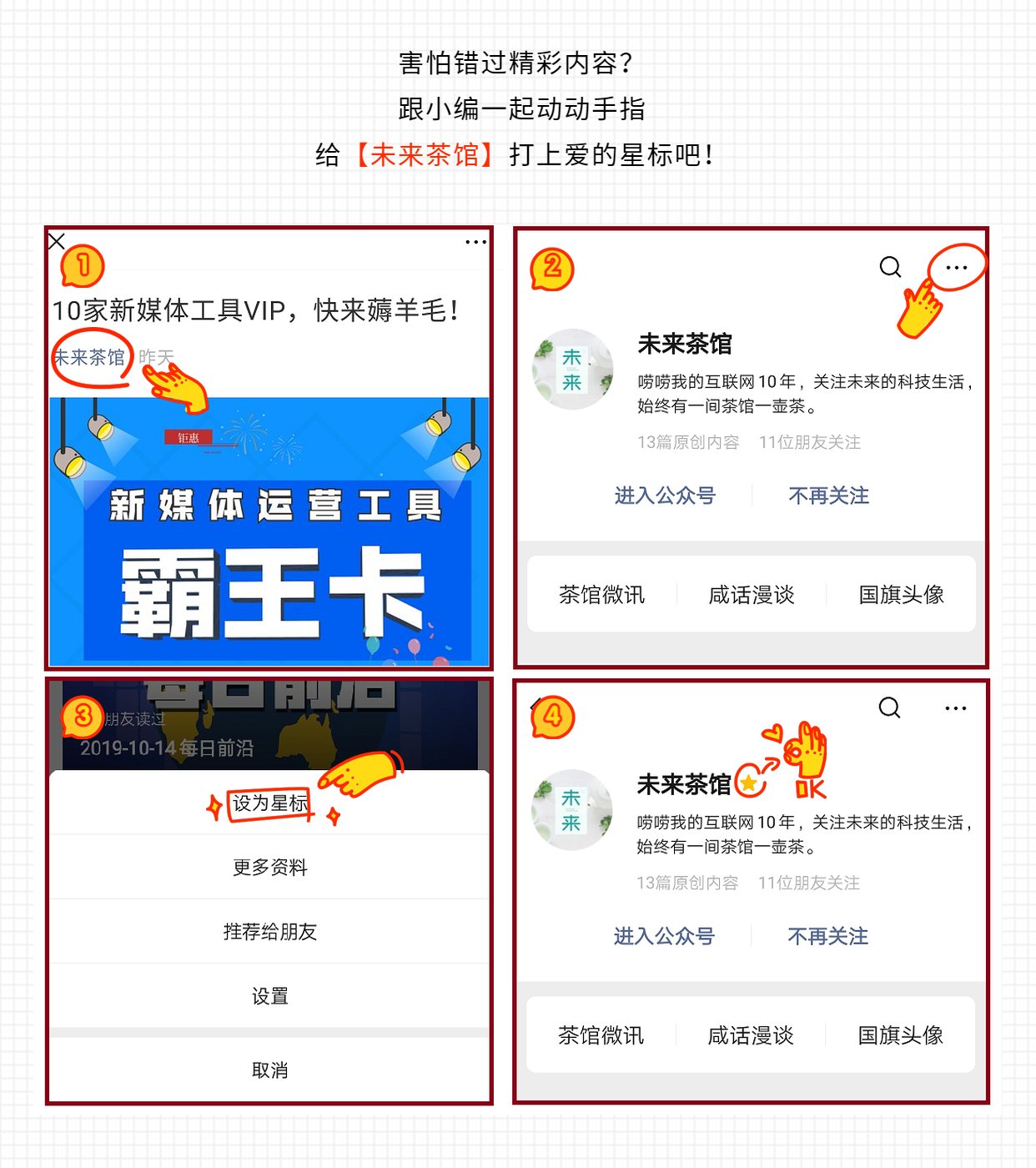The width and height of the screenshot is (1036, 1168).
Task: Click the three-dot menu in panel 1
Action: pyautogui.click(x=475, y=241)
